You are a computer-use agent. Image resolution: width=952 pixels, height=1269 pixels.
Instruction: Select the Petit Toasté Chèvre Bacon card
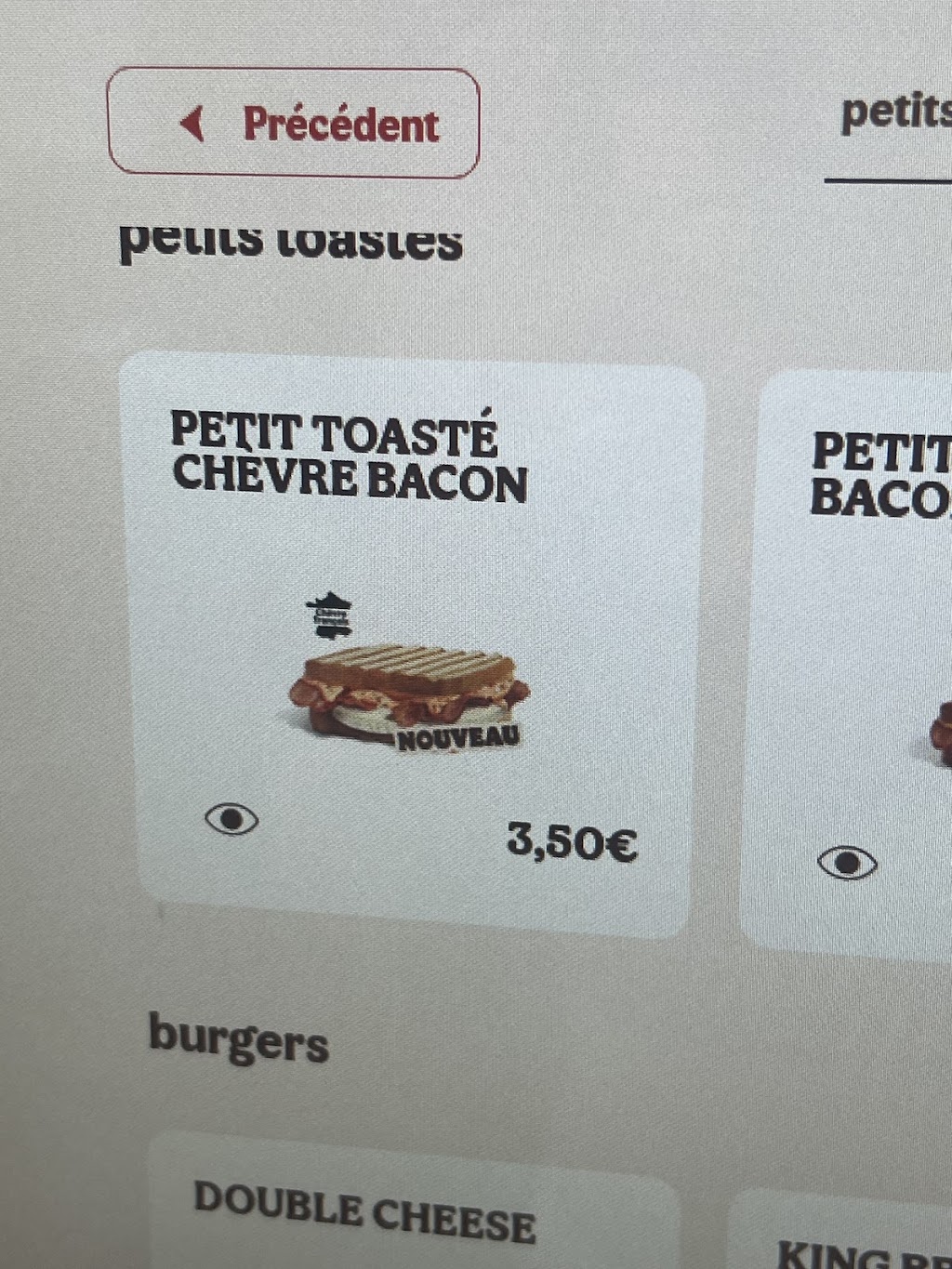tap(413, 643)
